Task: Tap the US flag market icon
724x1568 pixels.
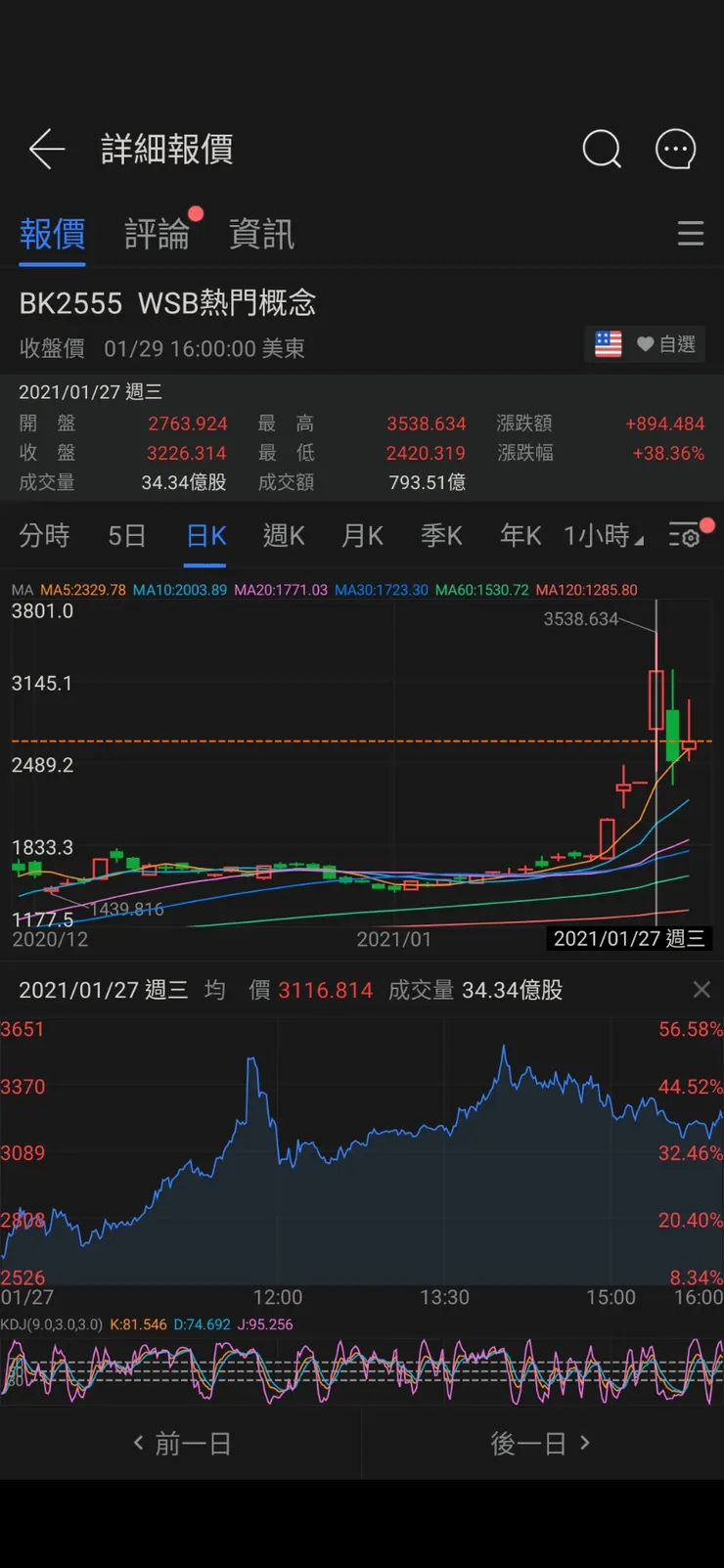Action: [x=608, y=344]
